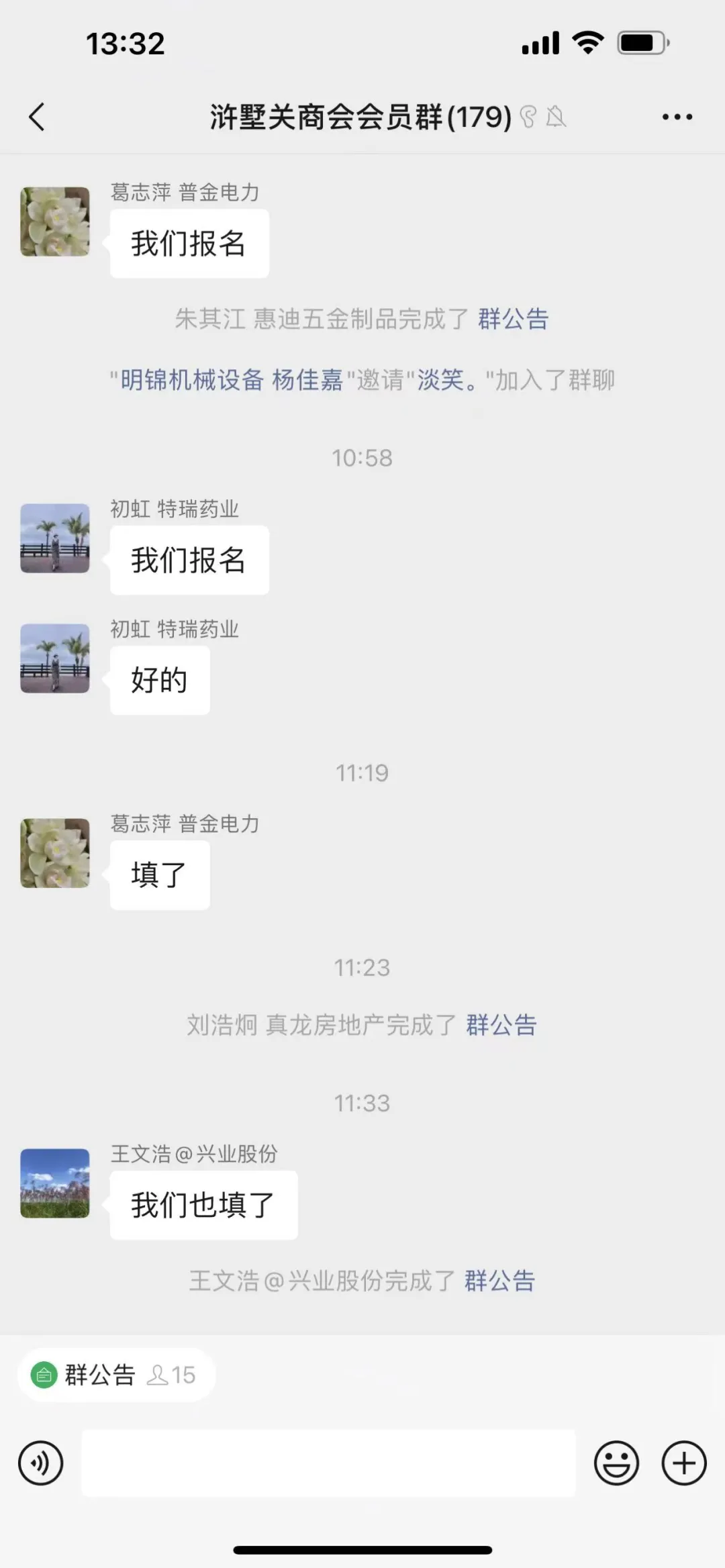Tap 葛志萍's flower avatar
The height and width of the screenshot is (1568, 725).
point(54,222)
